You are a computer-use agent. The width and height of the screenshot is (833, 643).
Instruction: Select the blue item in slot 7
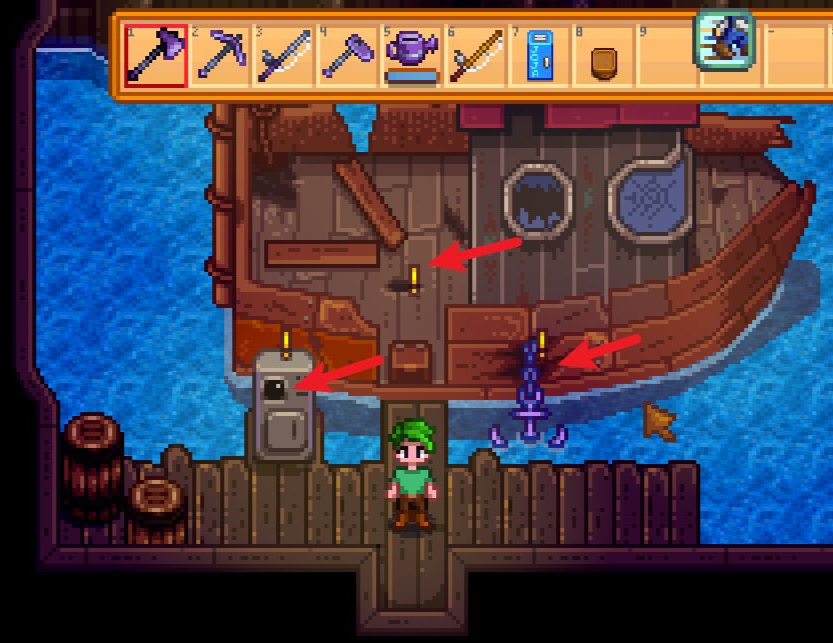pyautogui.click(x=539, y=56)
